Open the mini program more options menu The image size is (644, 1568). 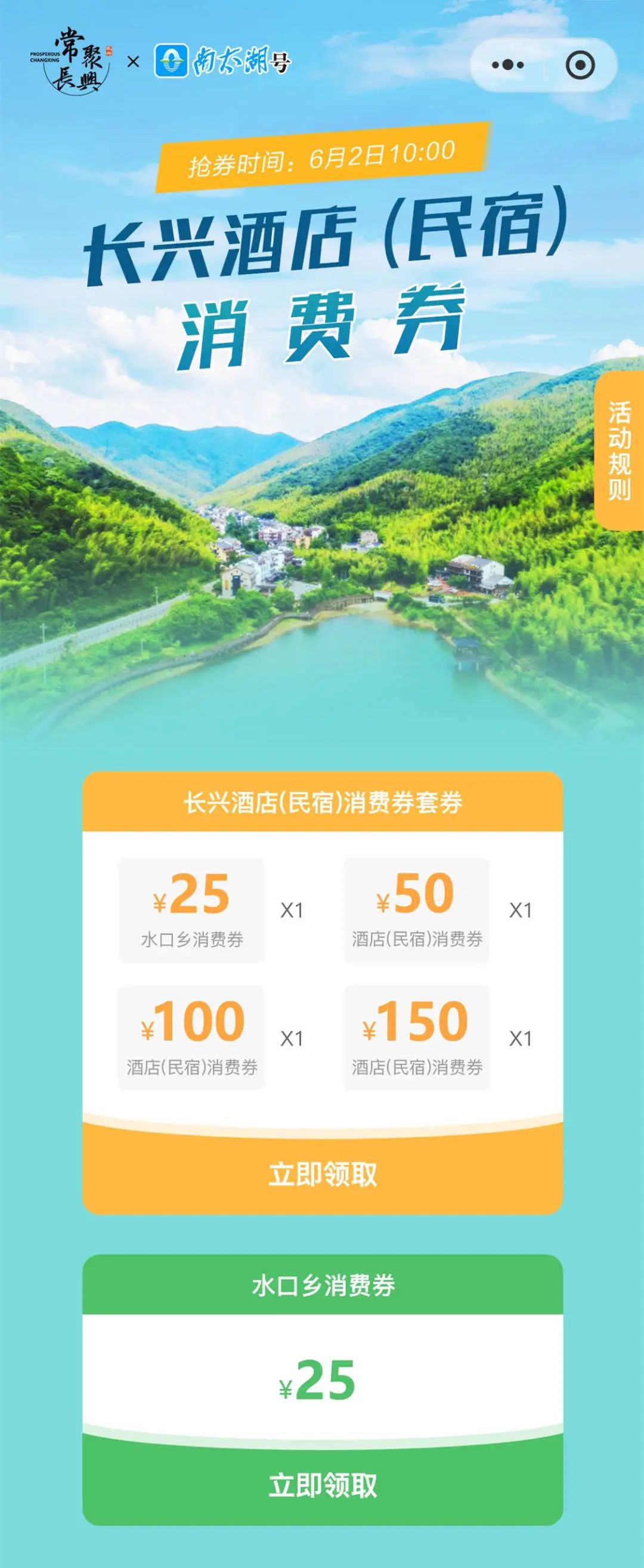(x=507, y=64)
